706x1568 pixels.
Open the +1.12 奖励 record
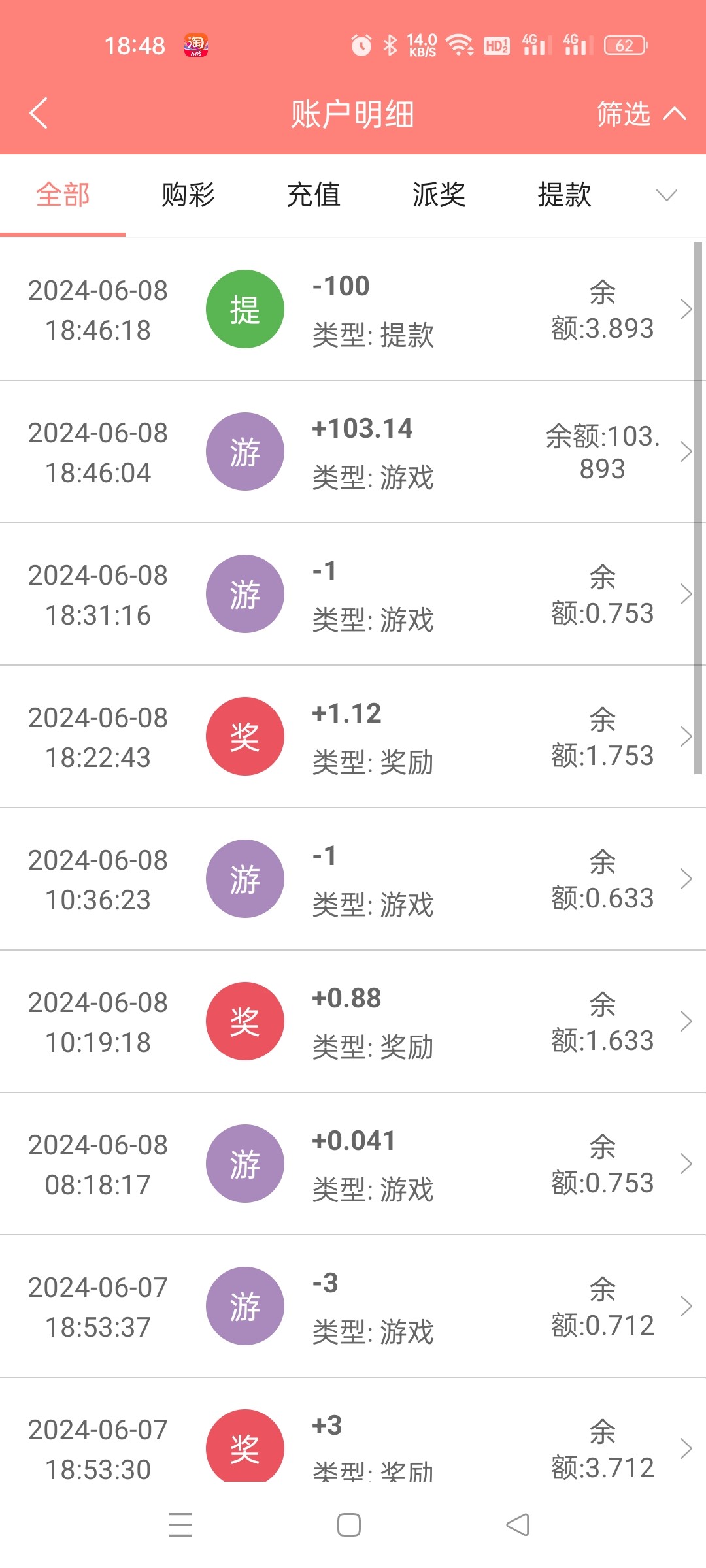point(353,737)
